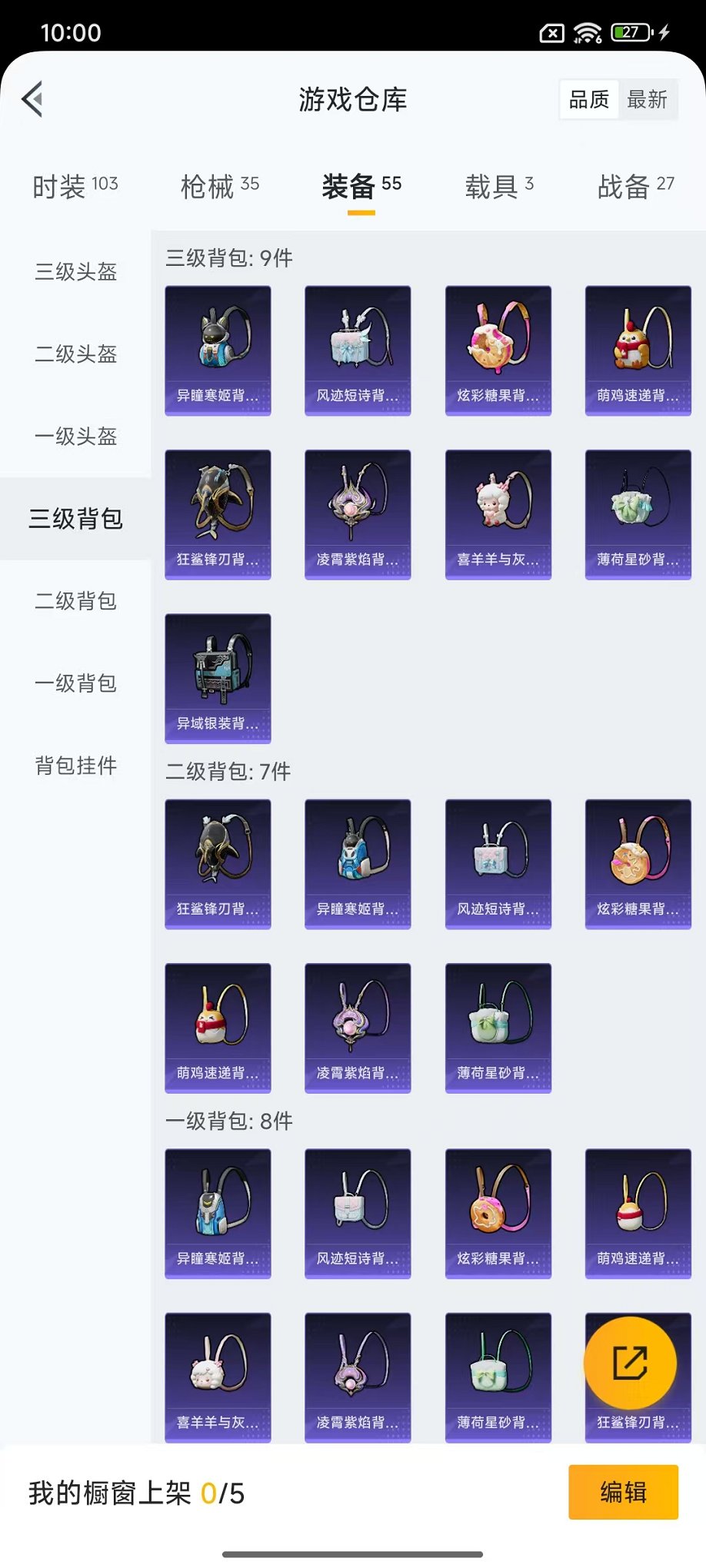Open the 异域银装 backpack item
This screenshot has height=1568, width=706.
click(218, 678)
